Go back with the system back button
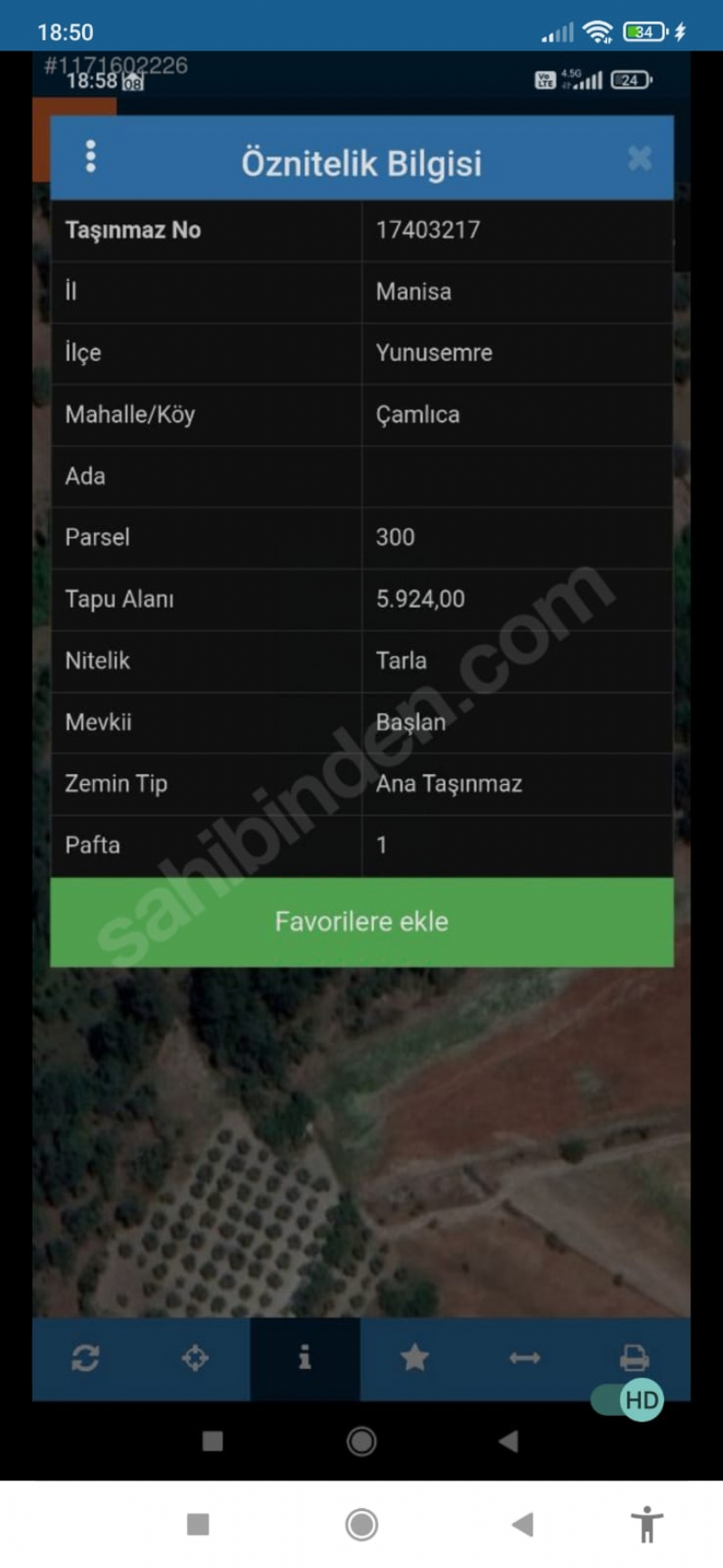This screenshot has height=1568, width=723. coord(522,1525)
